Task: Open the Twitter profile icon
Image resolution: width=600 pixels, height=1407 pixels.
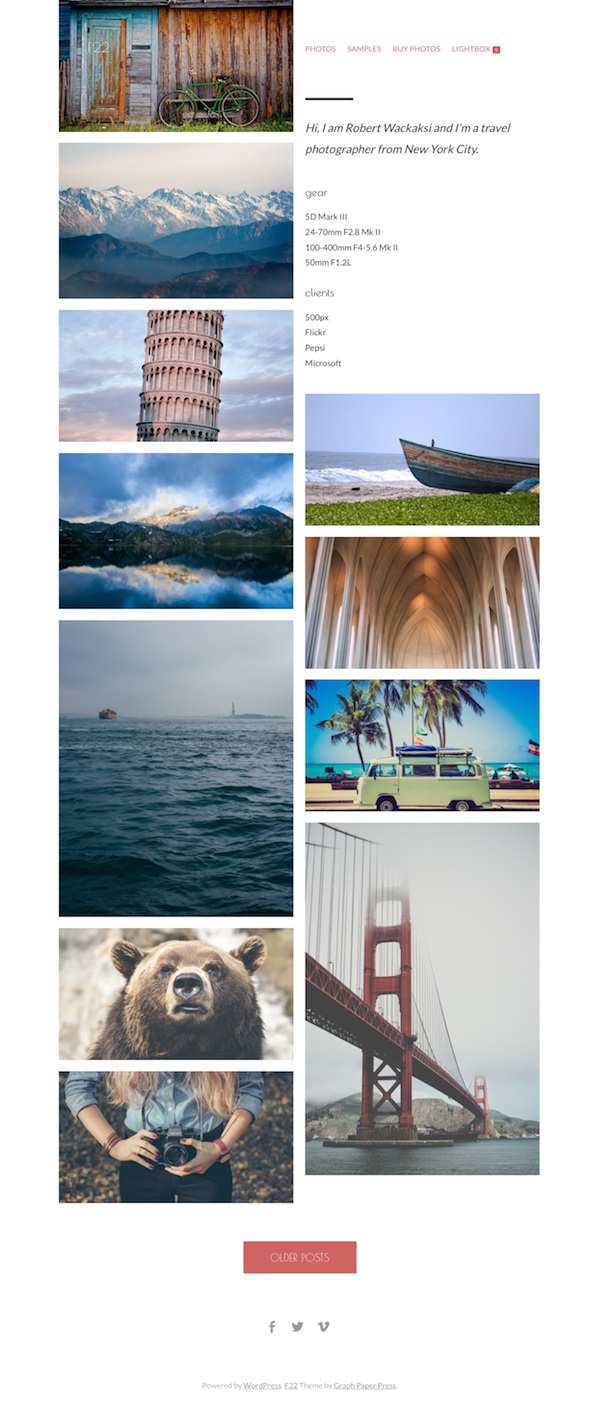Action: (x=298, y=1327)
